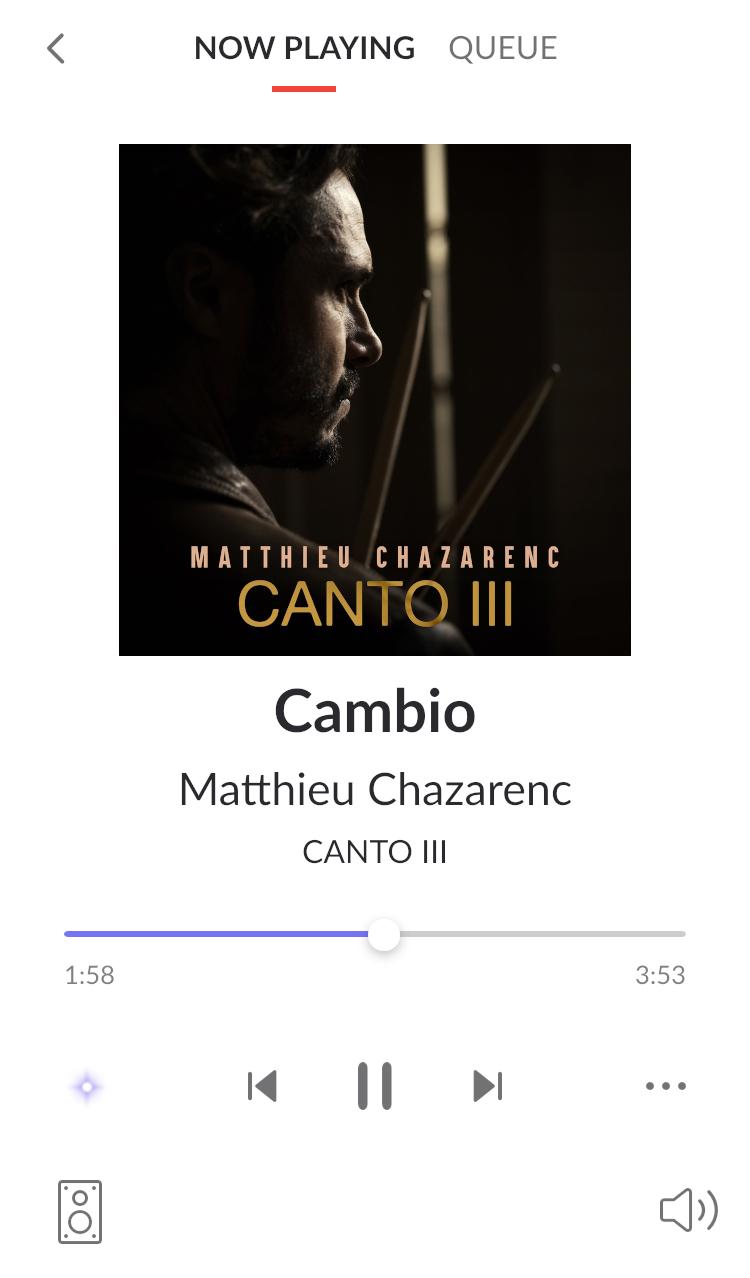Open the CANTO III album cover
The width and height of the screenshot is (750, 1278).
[375, 400]
